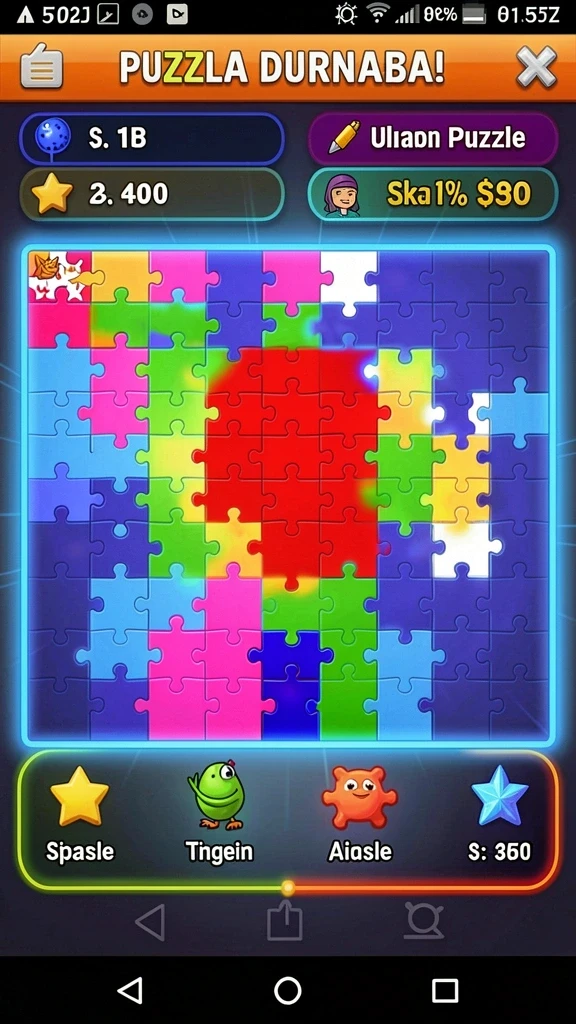Share the puzzle using the share icon
This screenshot has width=576, height=1024.
[285, 921]
